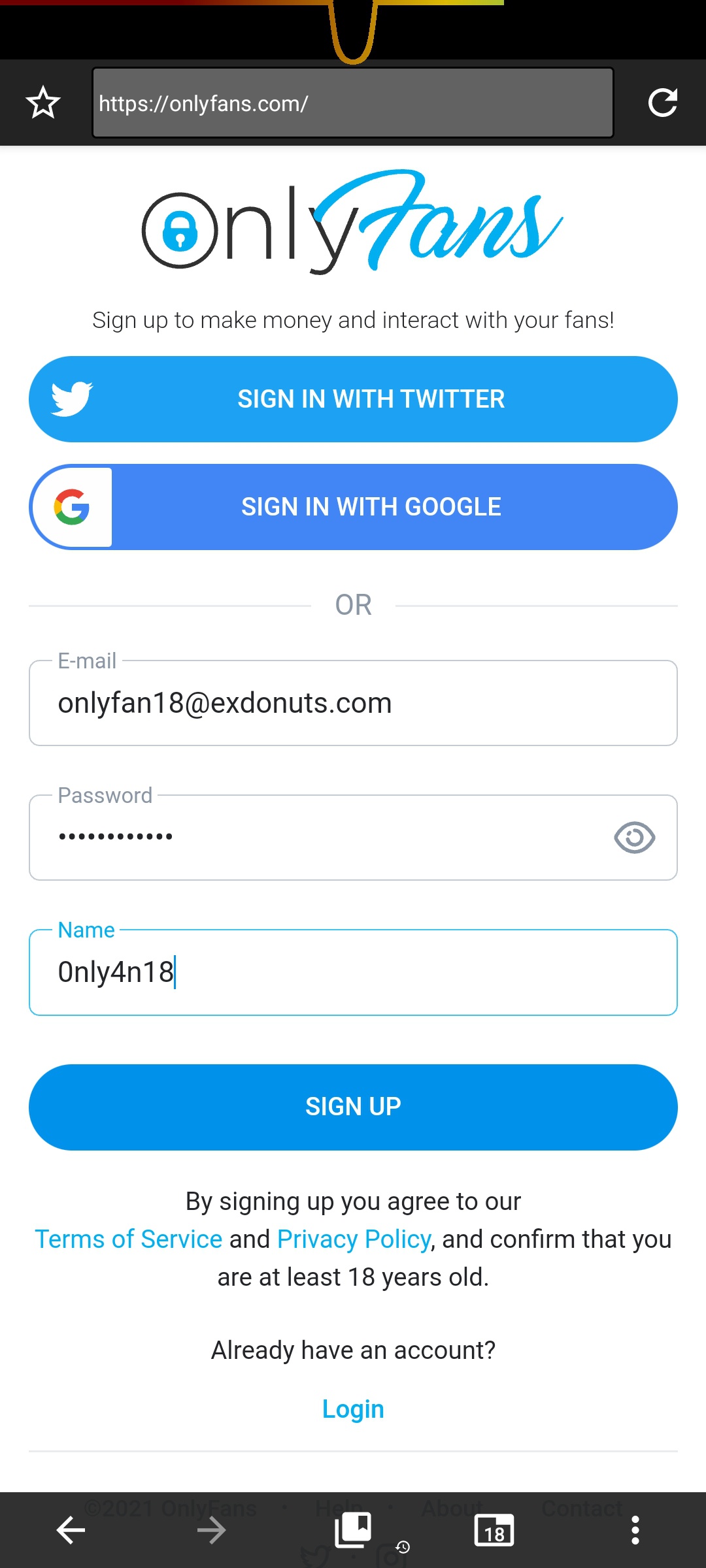The height and width of the screenshot is (1568, 706).
Task: Bookmark this page with the star icon
Action: pyautogui.click(x=43, y=103)
